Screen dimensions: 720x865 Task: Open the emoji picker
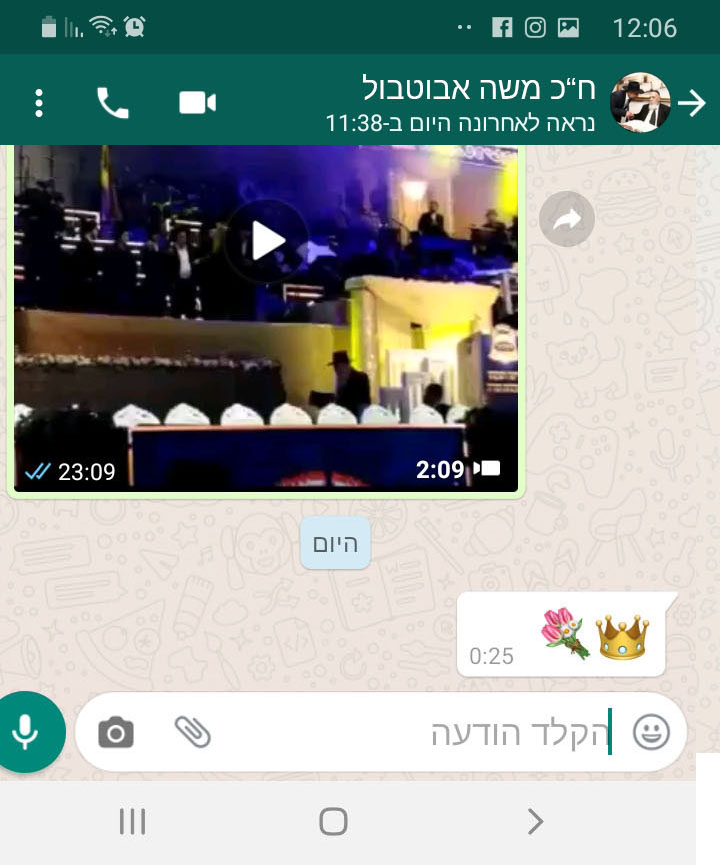coord(651,734)
